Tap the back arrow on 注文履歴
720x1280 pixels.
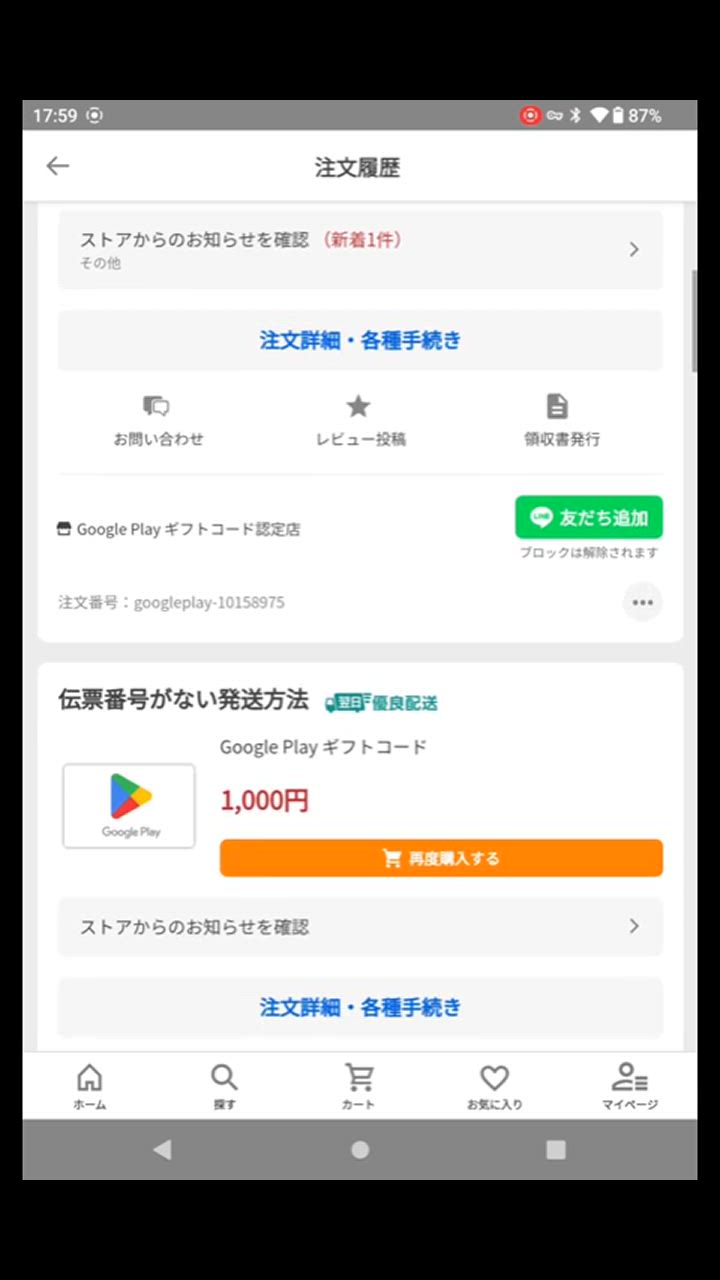pyautogui.click(x=57, y=166)
